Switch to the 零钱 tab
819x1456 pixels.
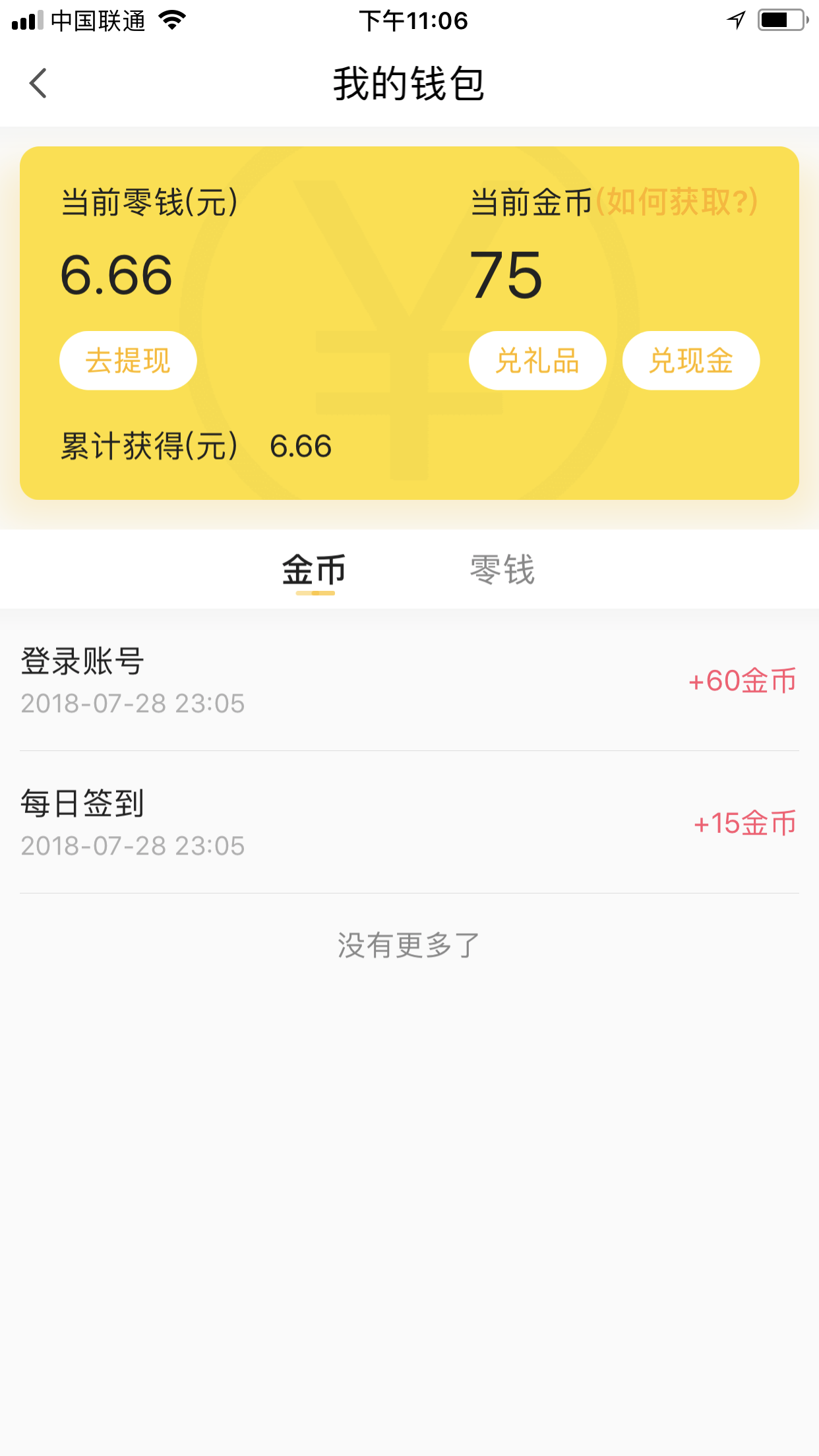click(502, 570)
